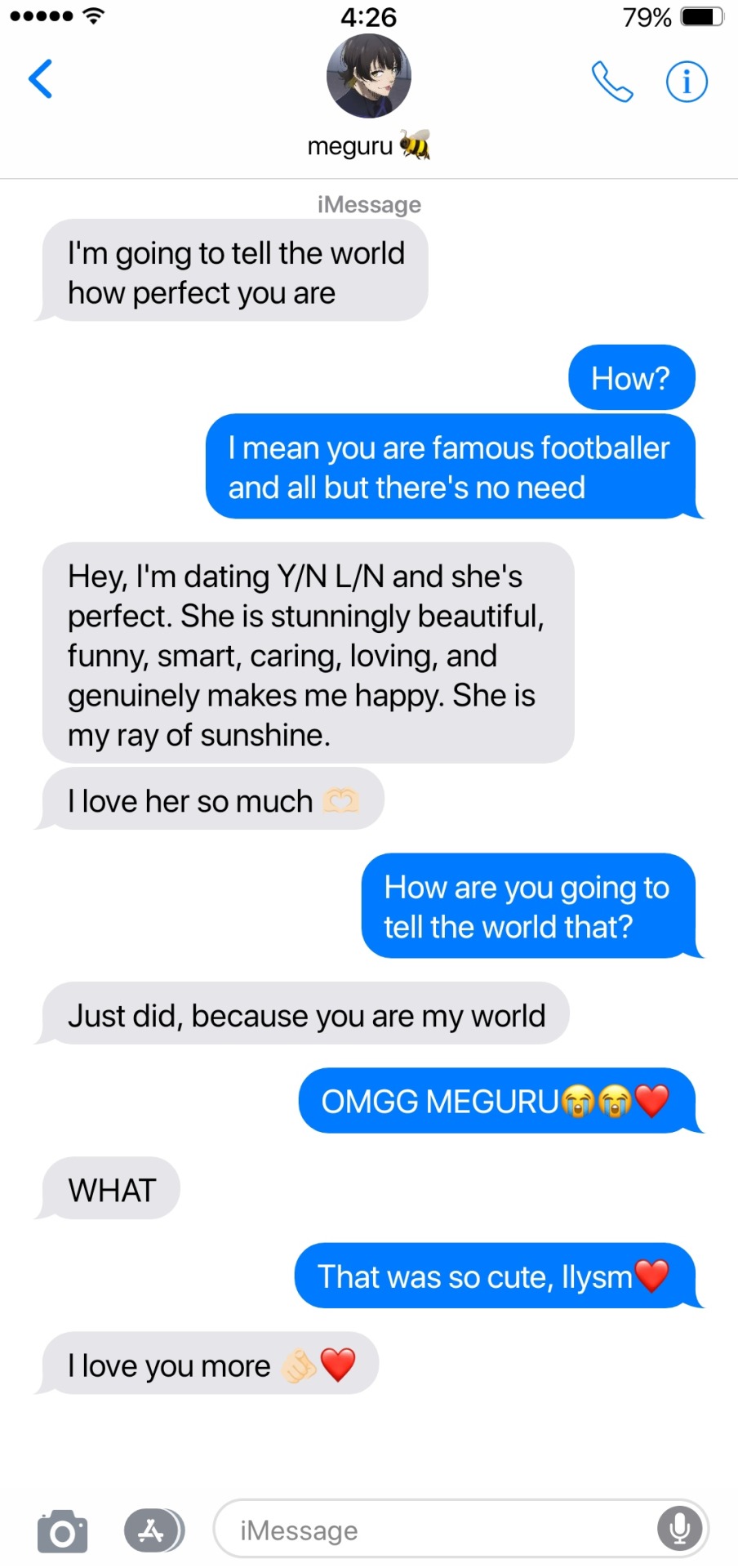
Task: Open meguru's contact avatar
Action: click(x=369, y=77)
